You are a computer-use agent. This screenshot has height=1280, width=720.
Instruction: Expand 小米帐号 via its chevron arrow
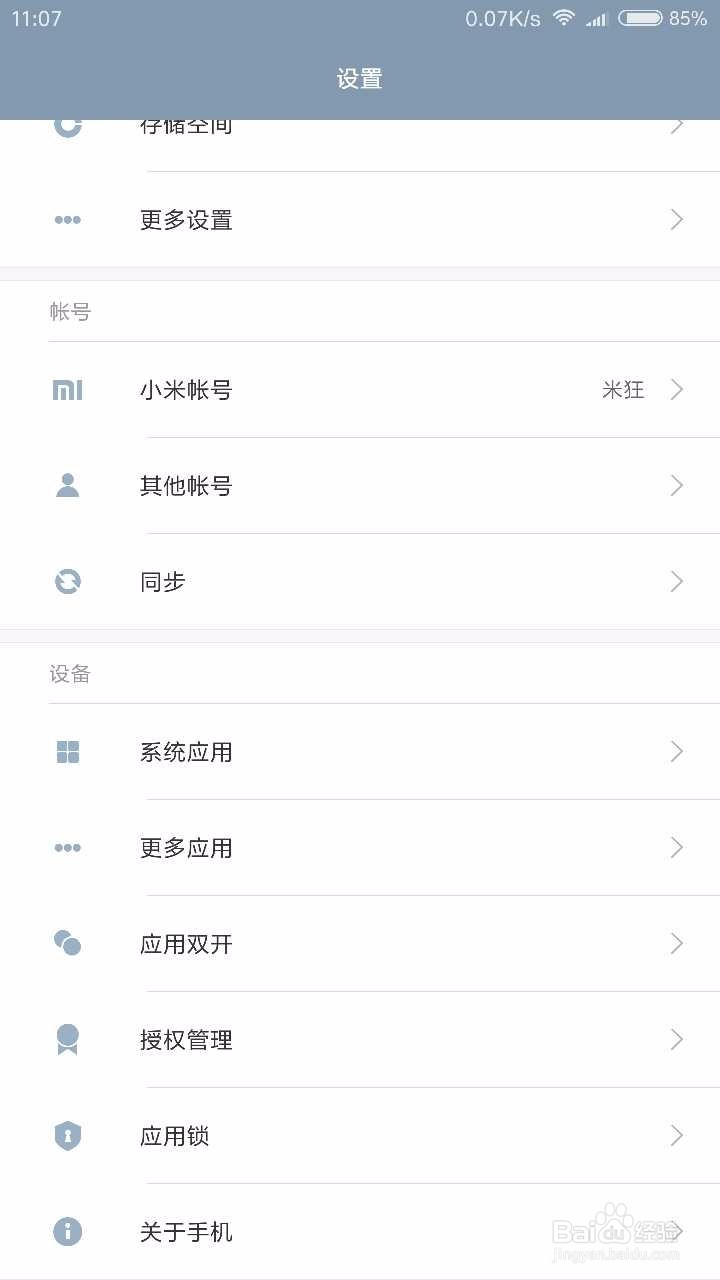click(676, 390)
